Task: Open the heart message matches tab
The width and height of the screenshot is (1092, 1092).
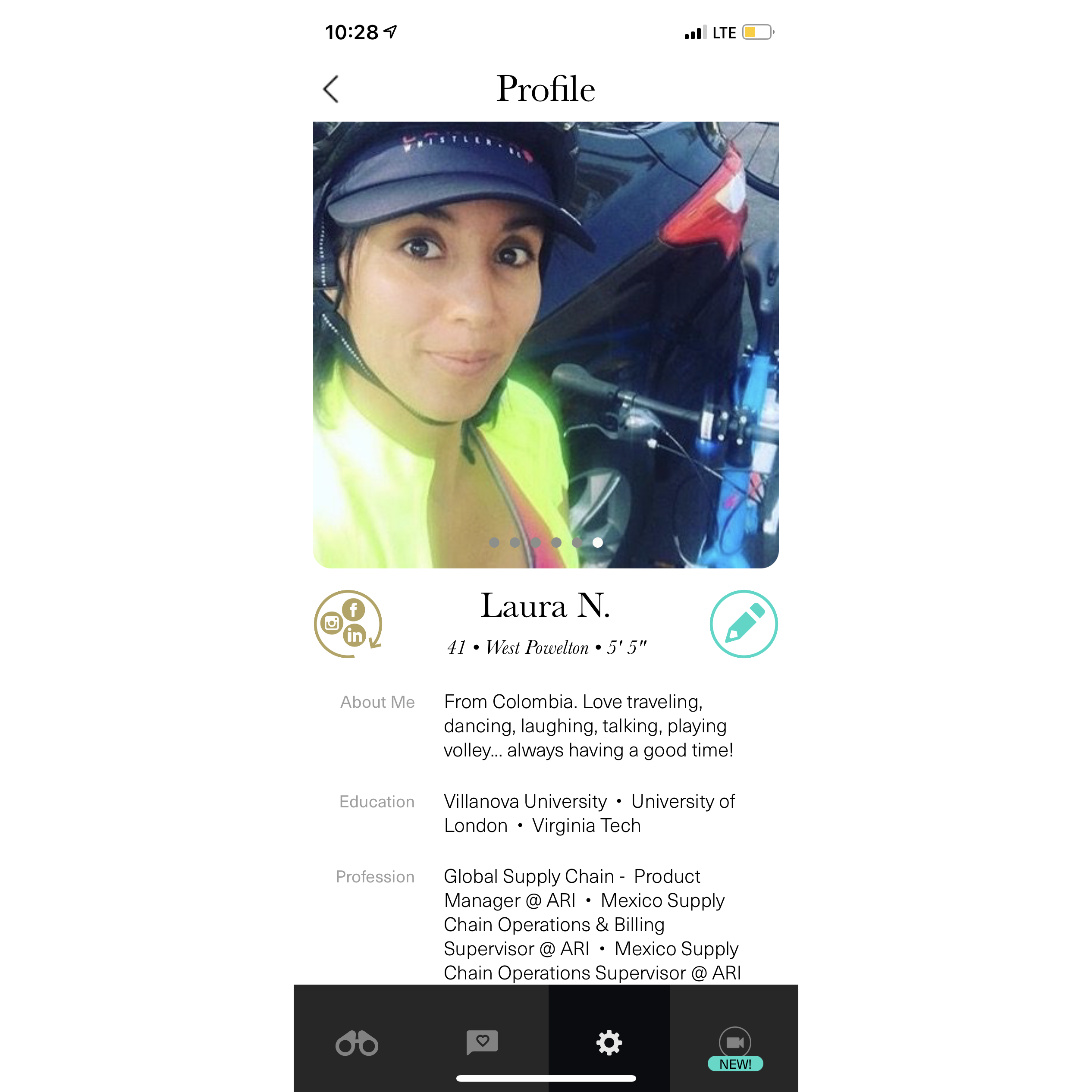Action: click(x=482, y=1042)
